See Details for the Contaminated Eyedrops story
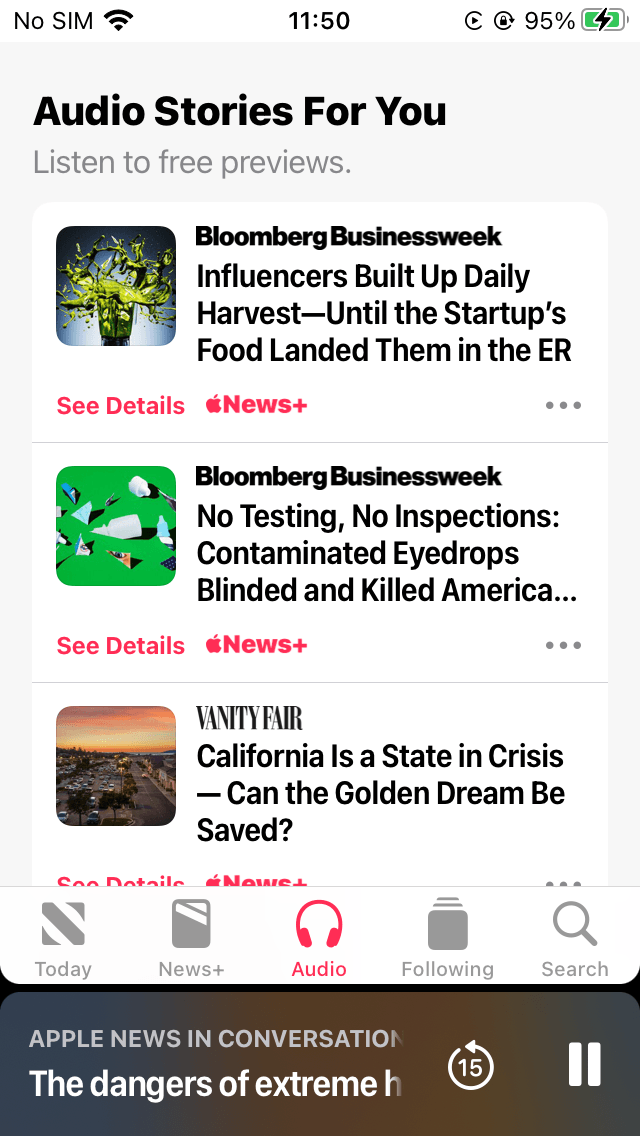 click(121, 646)
